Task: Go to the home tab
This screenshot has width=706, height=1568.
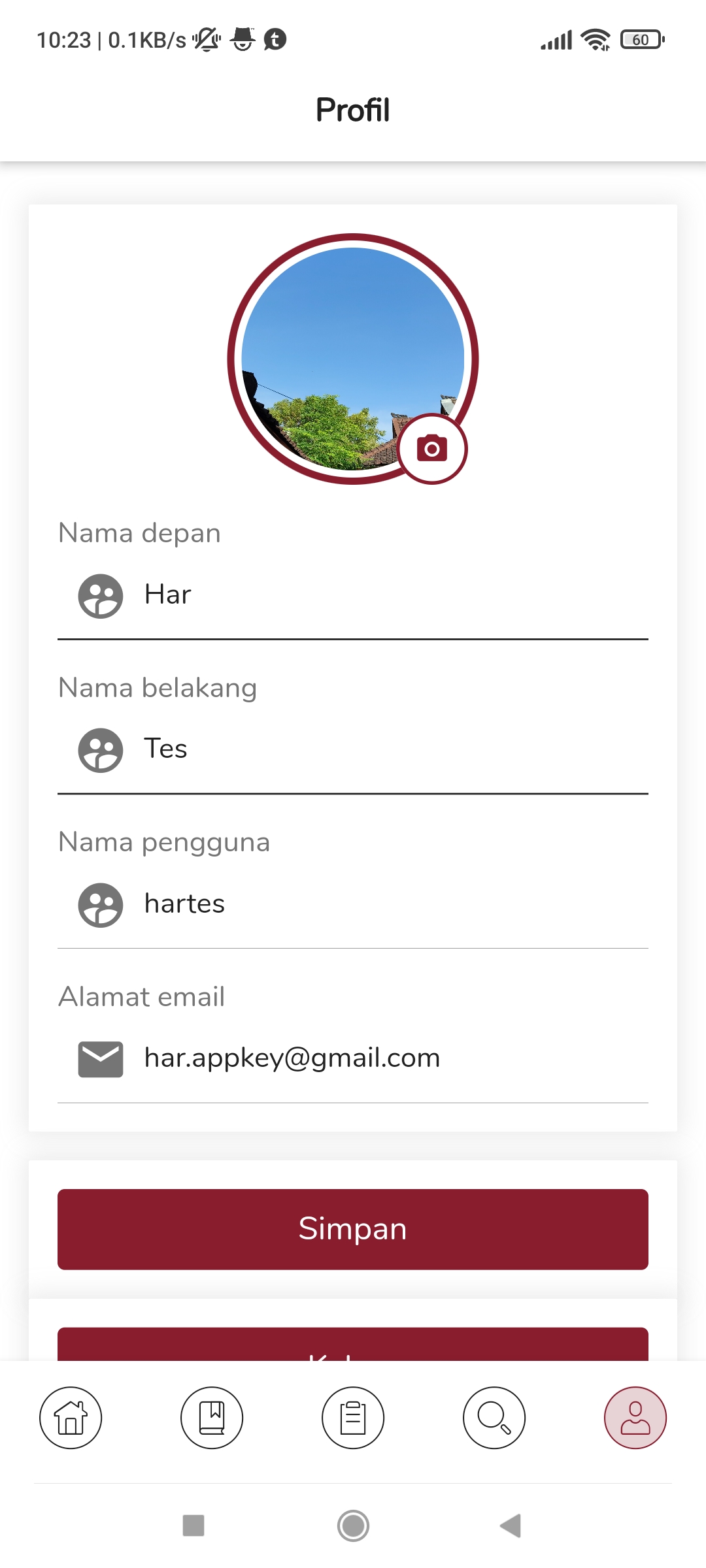Action: 71,1418
